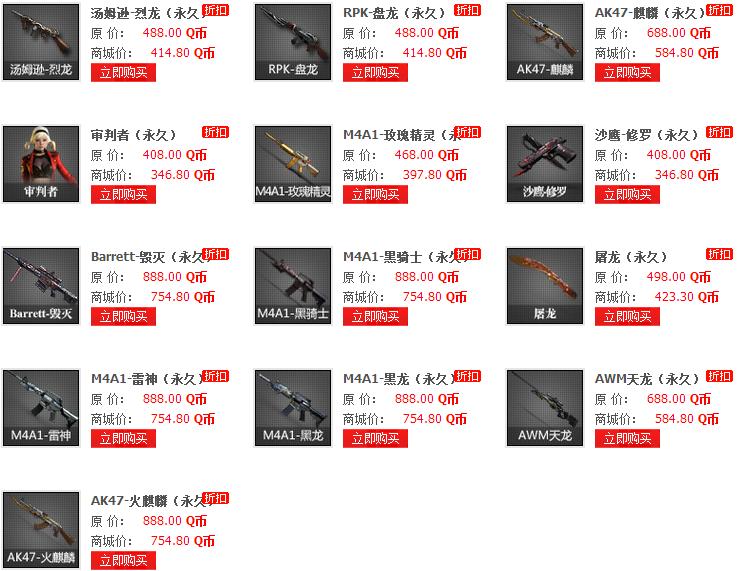Tap 立即购买 under RPK-盘龙
Image resolution: width=738 pixels, height=571 pixels.
tap(375, 72)
